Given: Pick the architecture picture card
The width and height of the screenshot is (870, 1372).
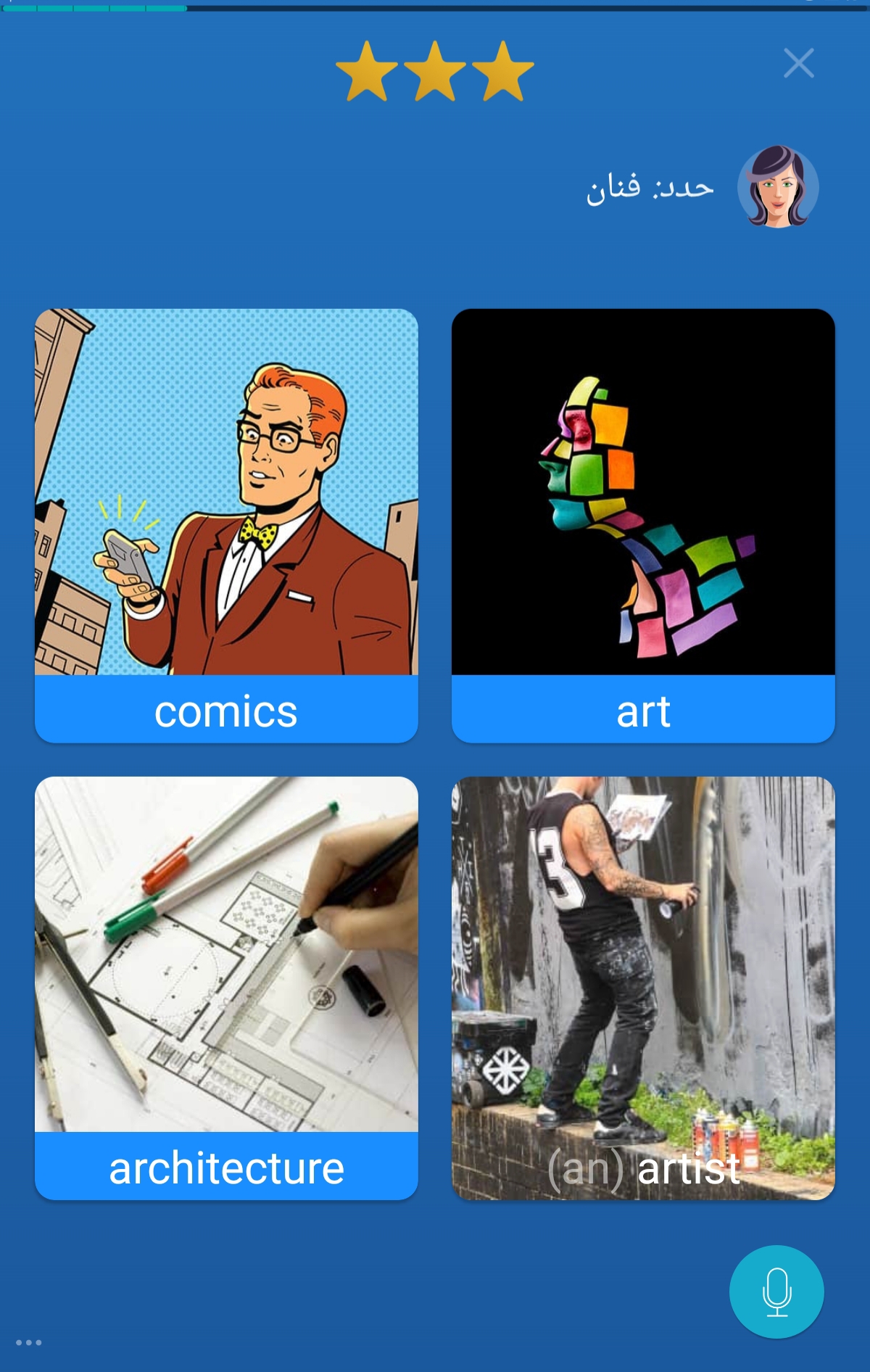Looking at the screenshot, I should (x=226, y=987).
